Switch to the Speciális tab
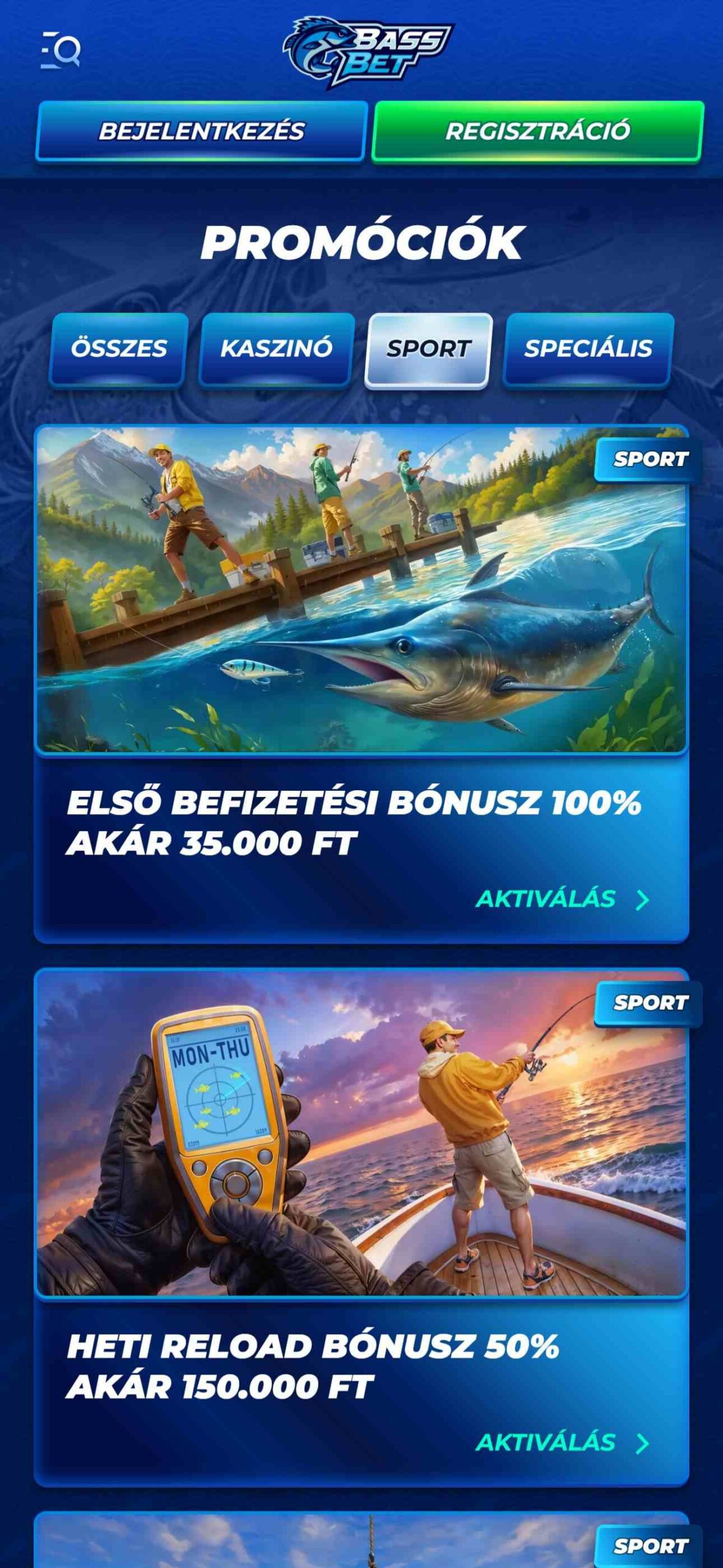 [588, 349]
